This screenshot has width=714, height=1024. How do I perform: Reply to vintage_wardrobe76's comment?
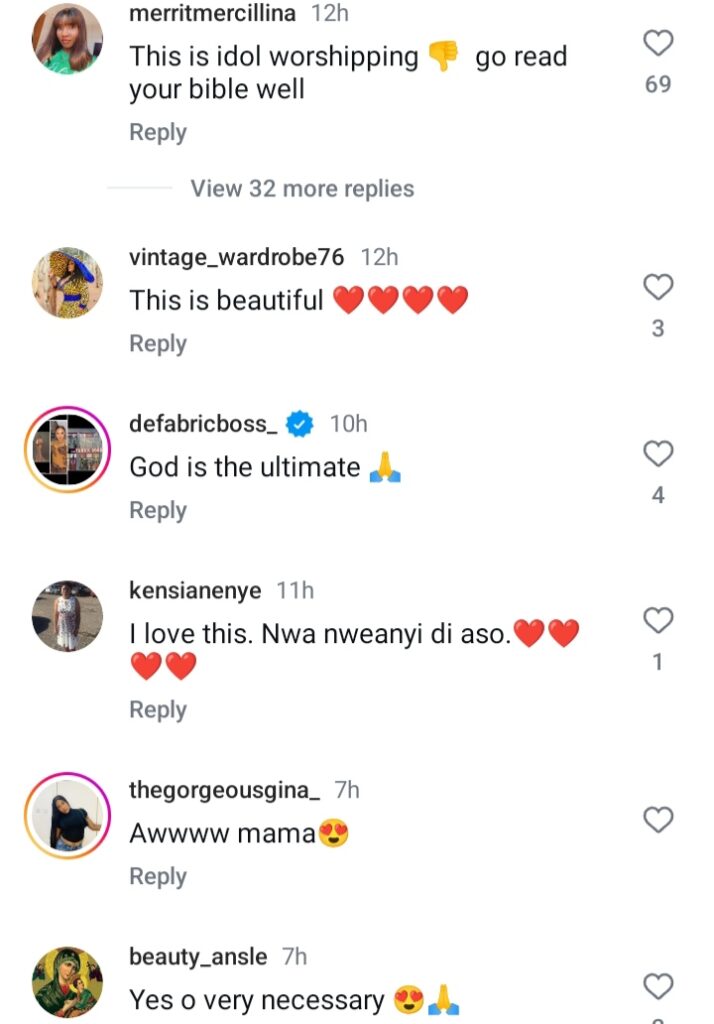(x=158, y=344)
